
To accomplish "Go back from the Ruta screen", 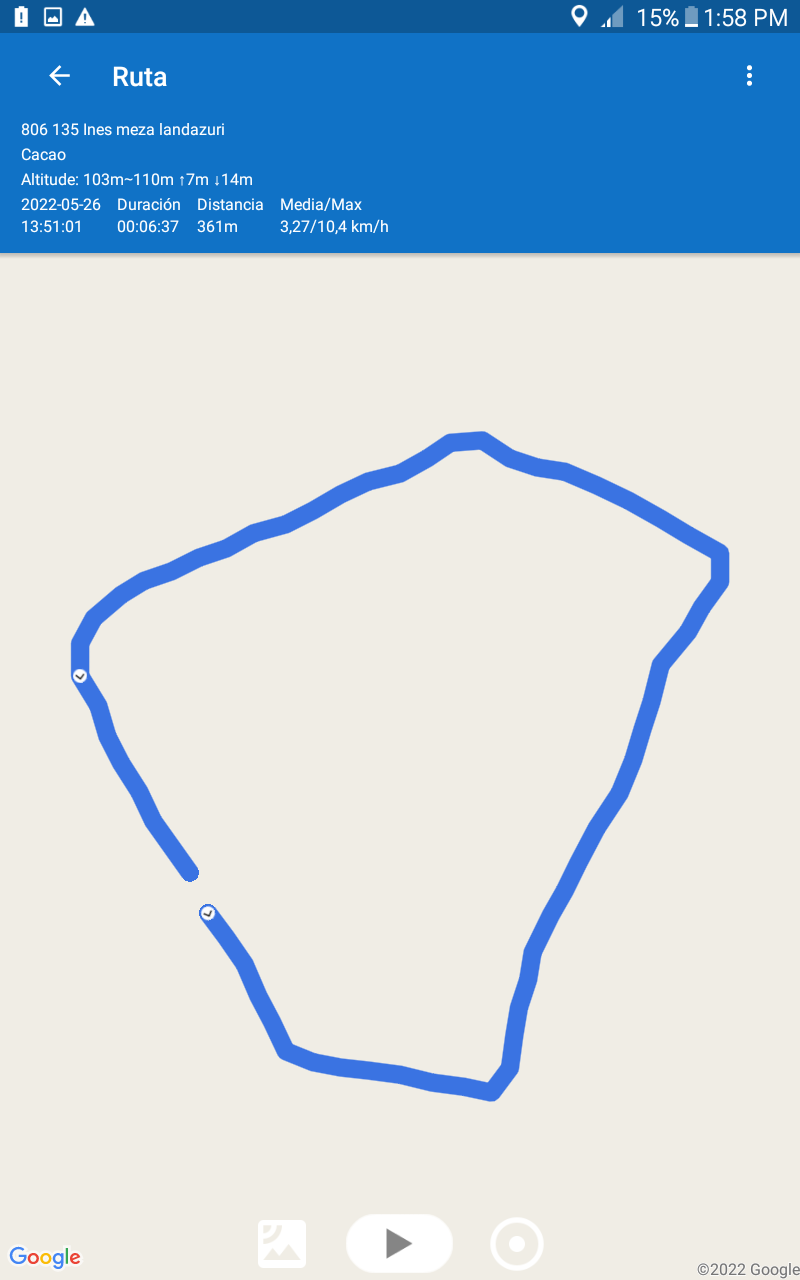I will (60, 76).
